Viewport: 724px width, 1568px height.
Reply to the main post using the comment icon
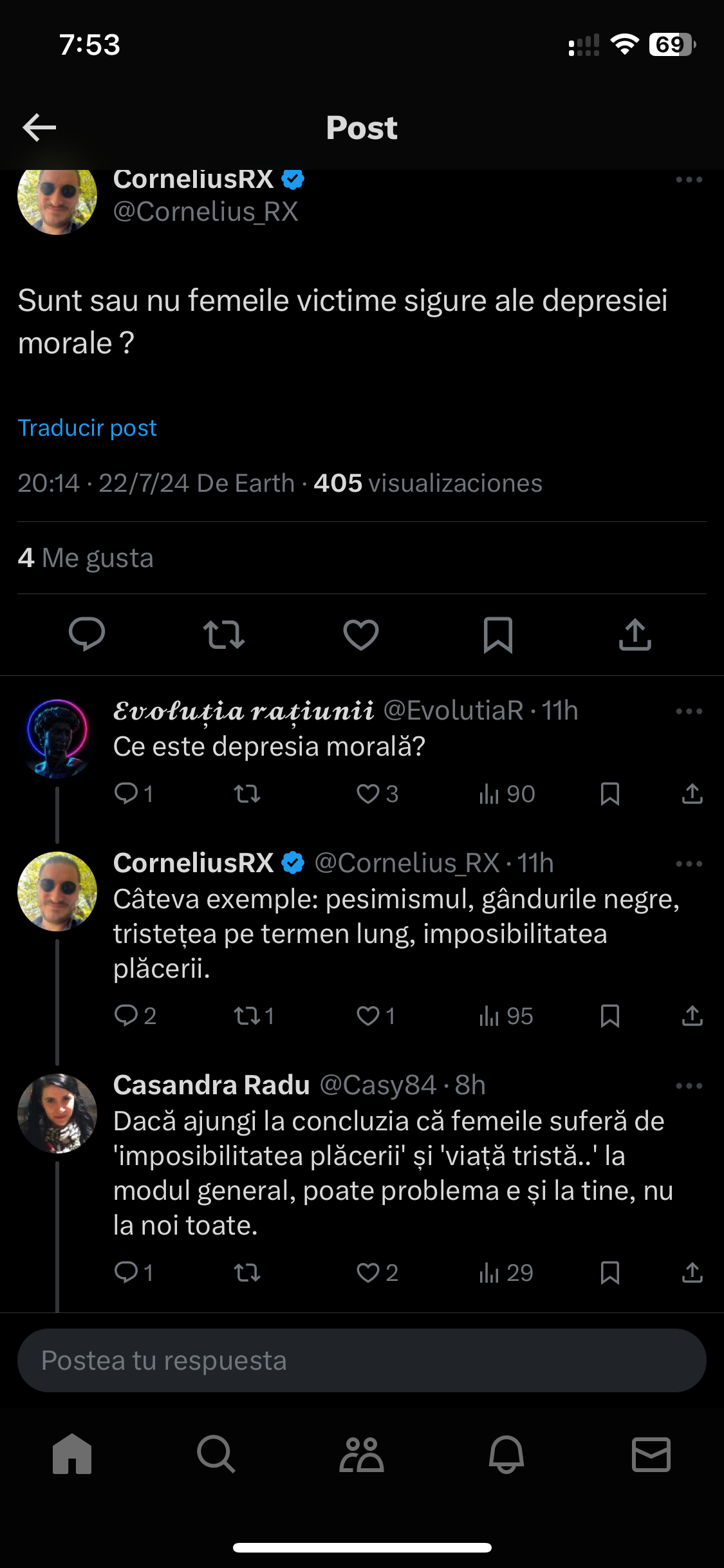point(87,636)
